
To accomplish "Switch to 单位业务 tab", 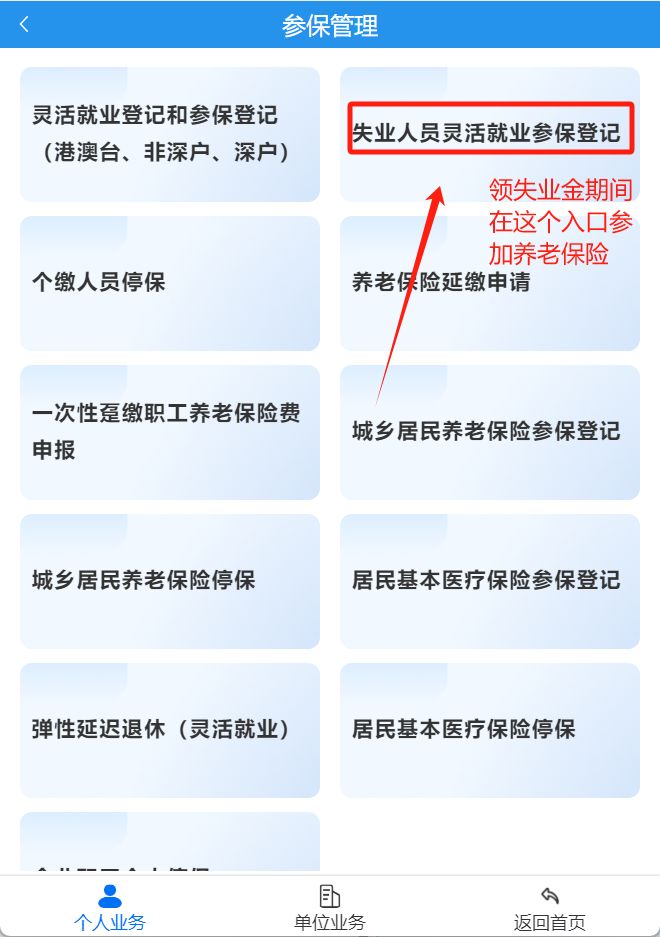I will point(330,907).
